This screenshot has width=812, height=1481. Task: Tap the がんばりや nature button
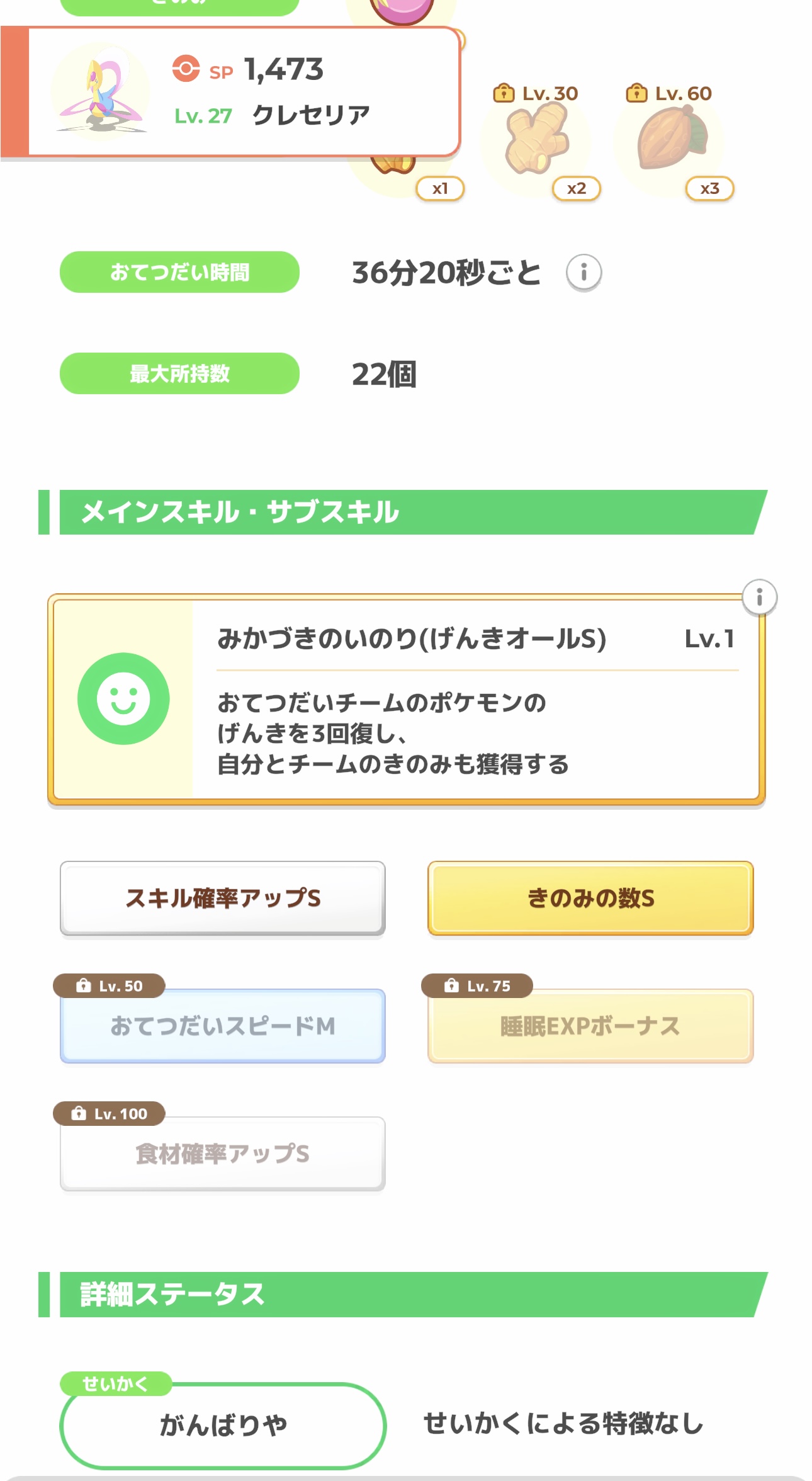coord(223,1426)
